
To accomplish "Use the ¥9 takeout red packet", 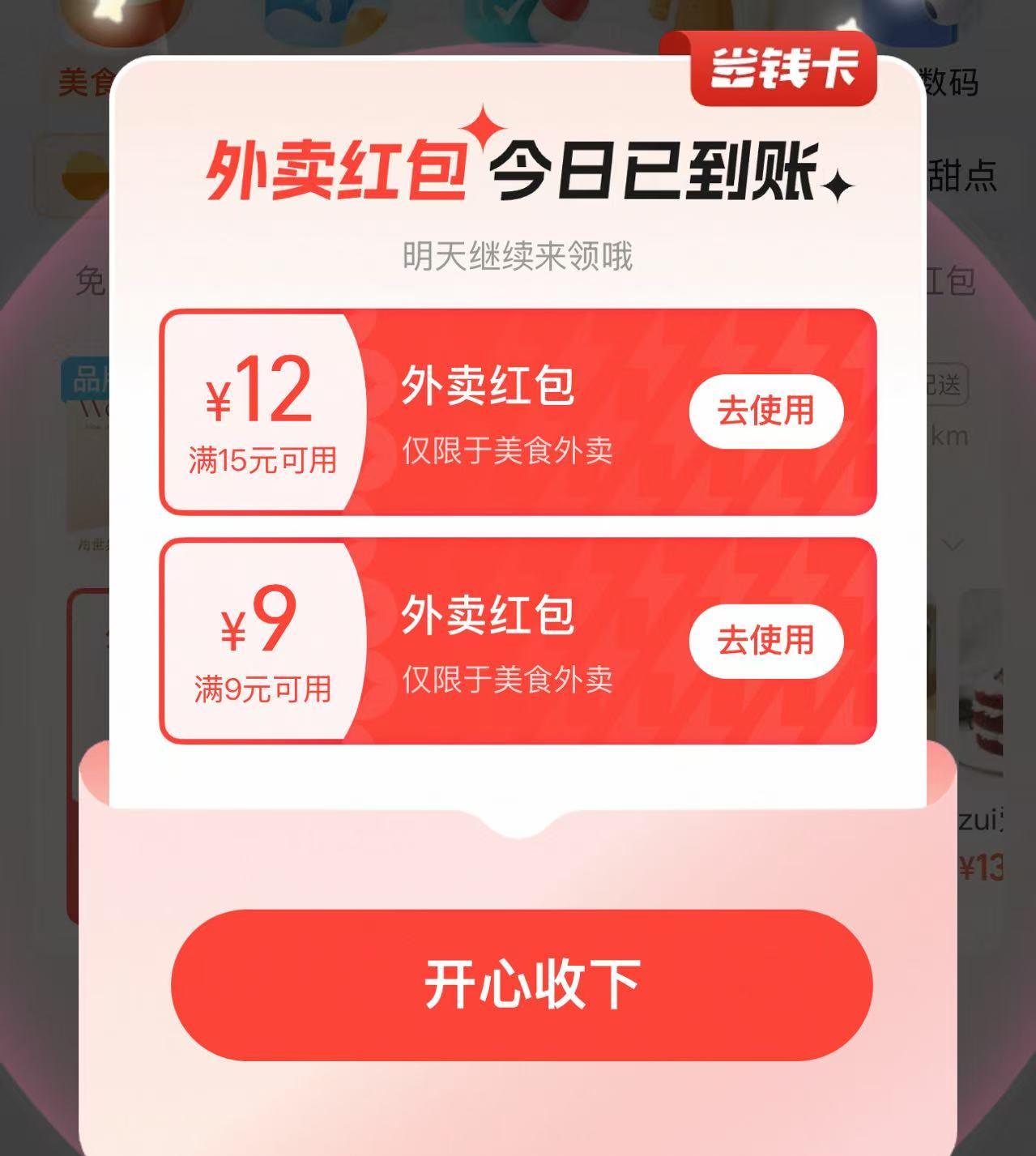I will 765,641.
